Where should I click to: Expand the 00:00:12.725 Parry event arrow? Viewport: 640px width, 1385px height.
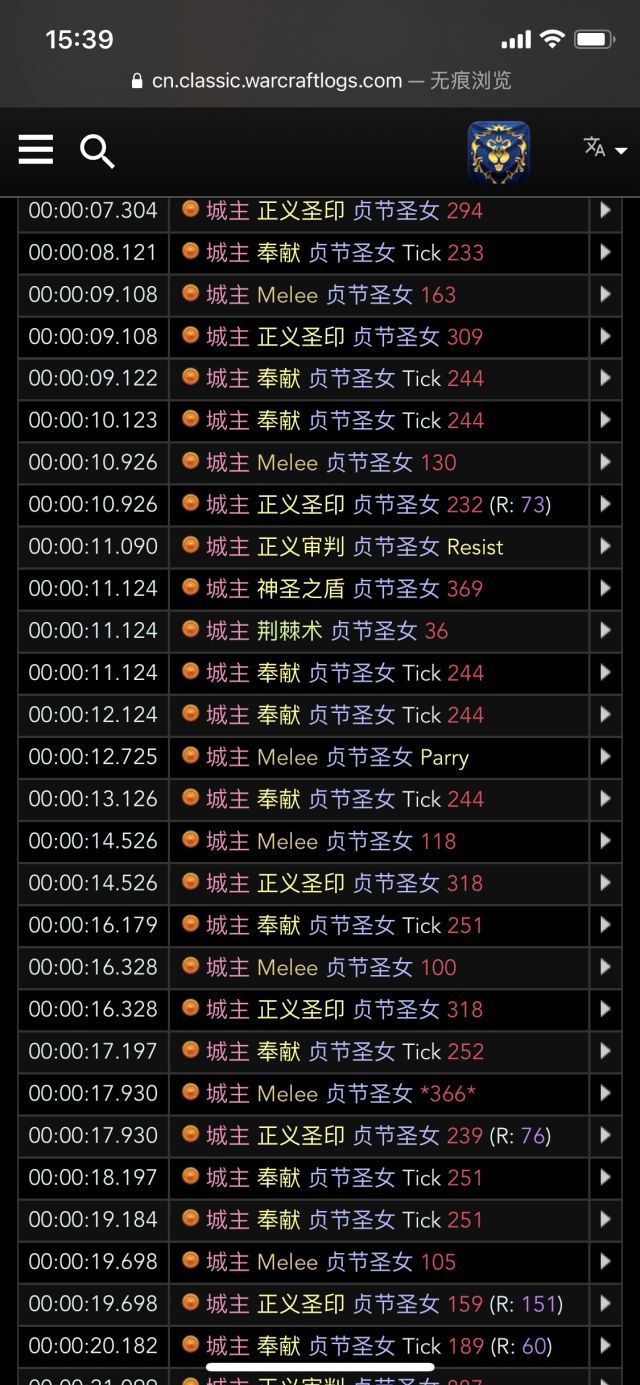[605, 756]
